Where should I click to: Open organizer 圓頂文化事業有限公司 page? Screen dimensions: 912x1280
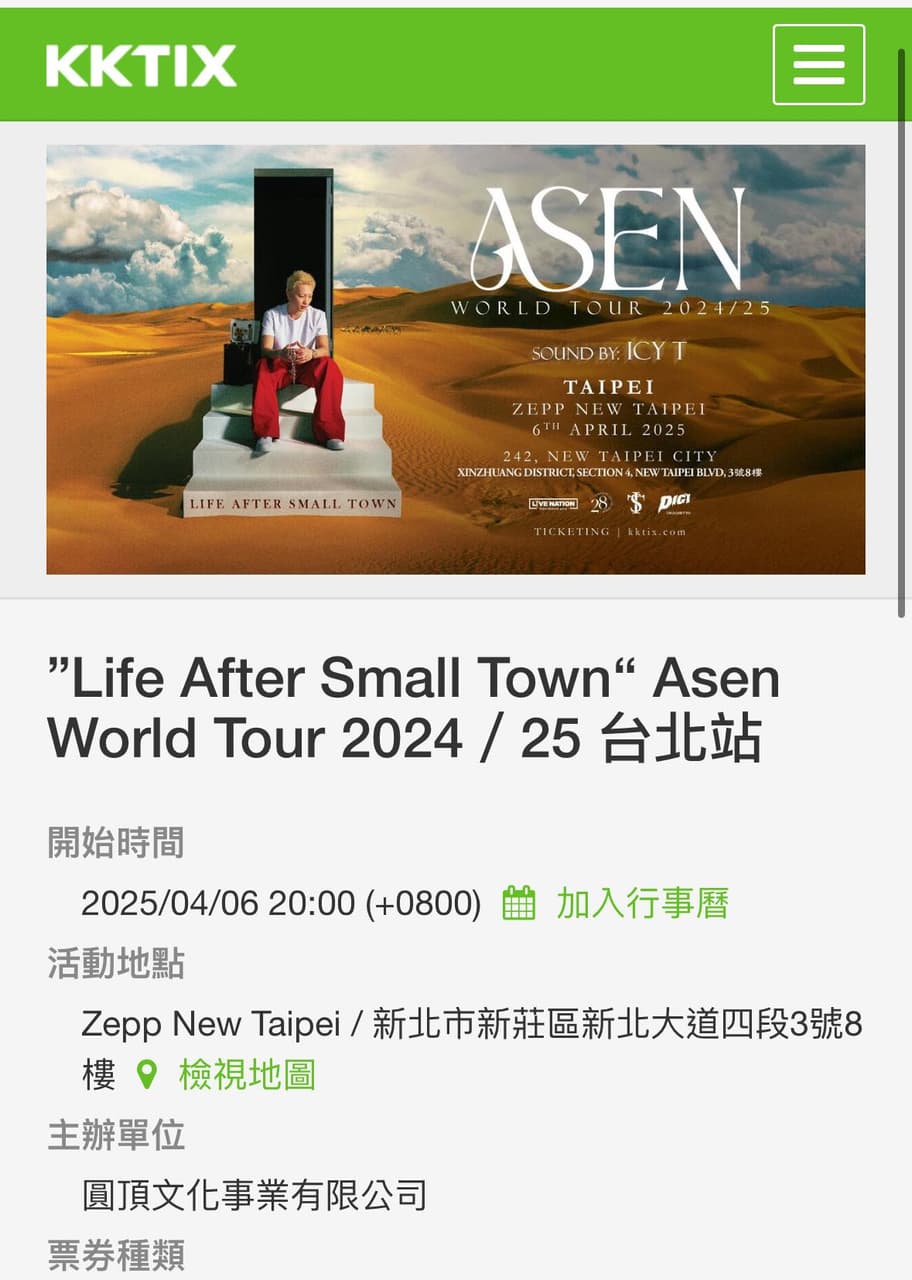[254, 1195]
